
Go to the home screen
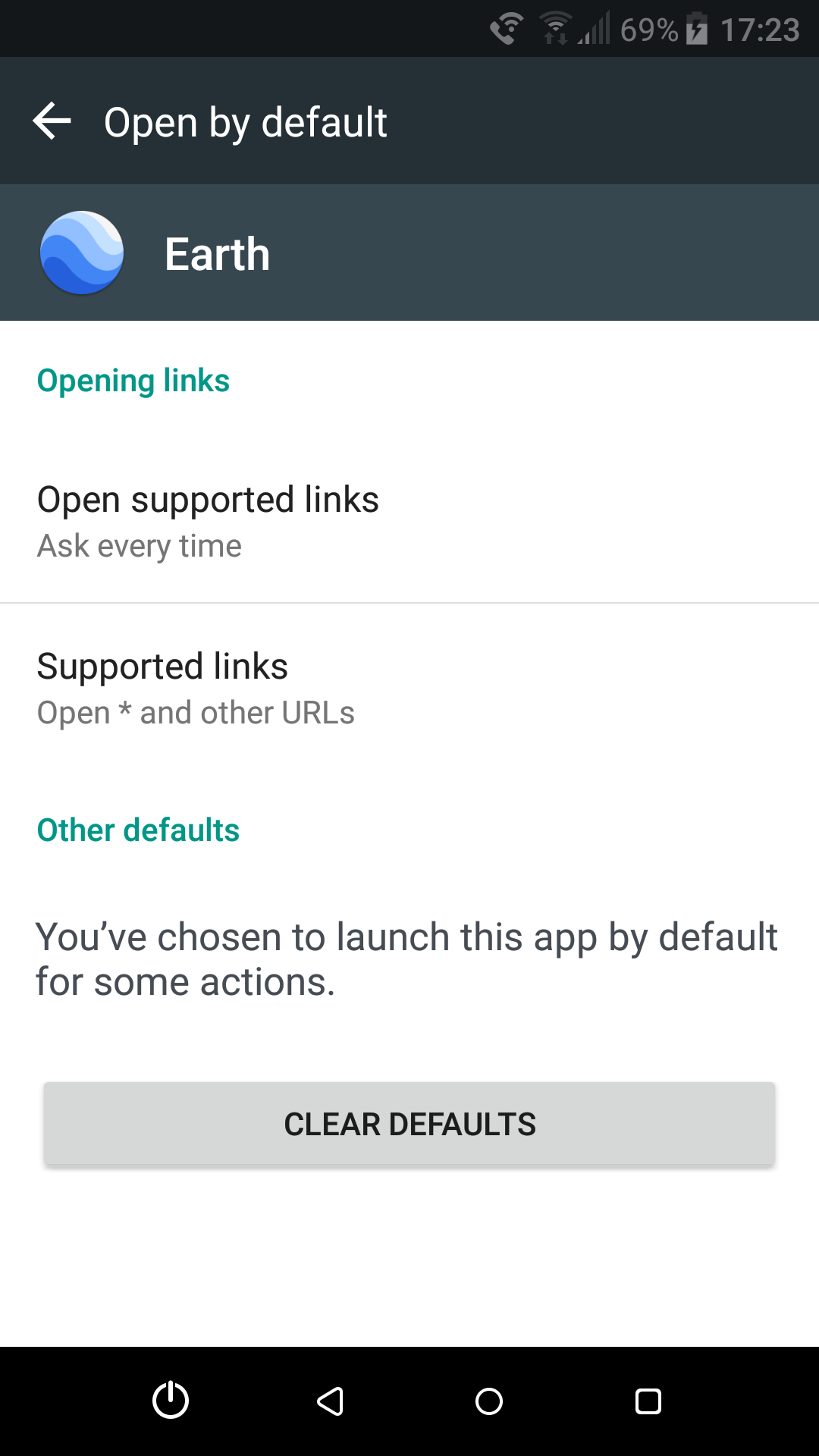[x=489, y=1401]
